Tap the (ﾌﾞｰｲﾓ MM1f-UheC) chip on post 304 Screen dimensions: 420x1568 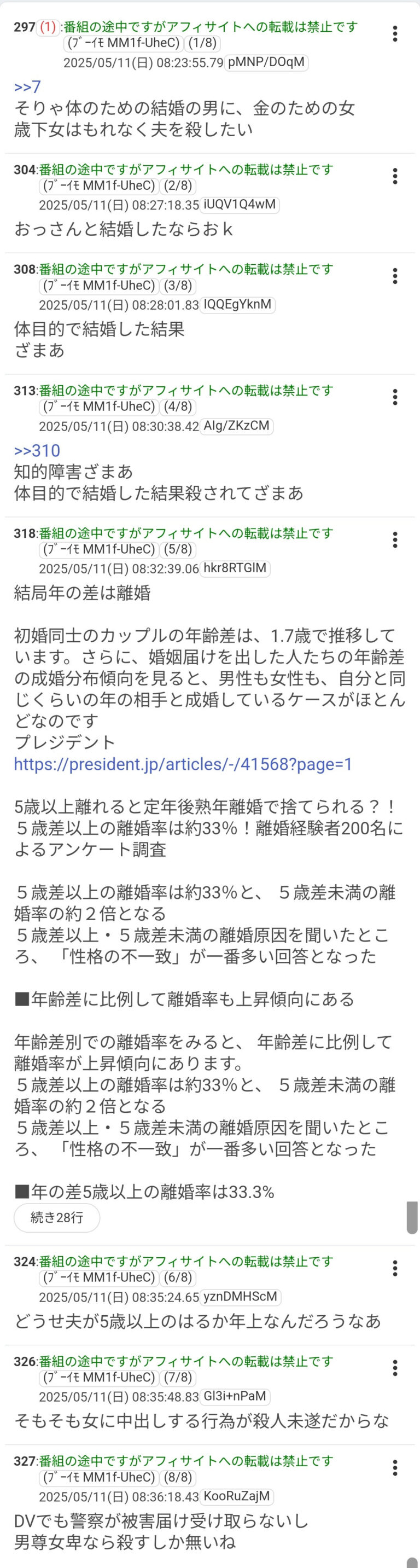click(x=98, y=186)
